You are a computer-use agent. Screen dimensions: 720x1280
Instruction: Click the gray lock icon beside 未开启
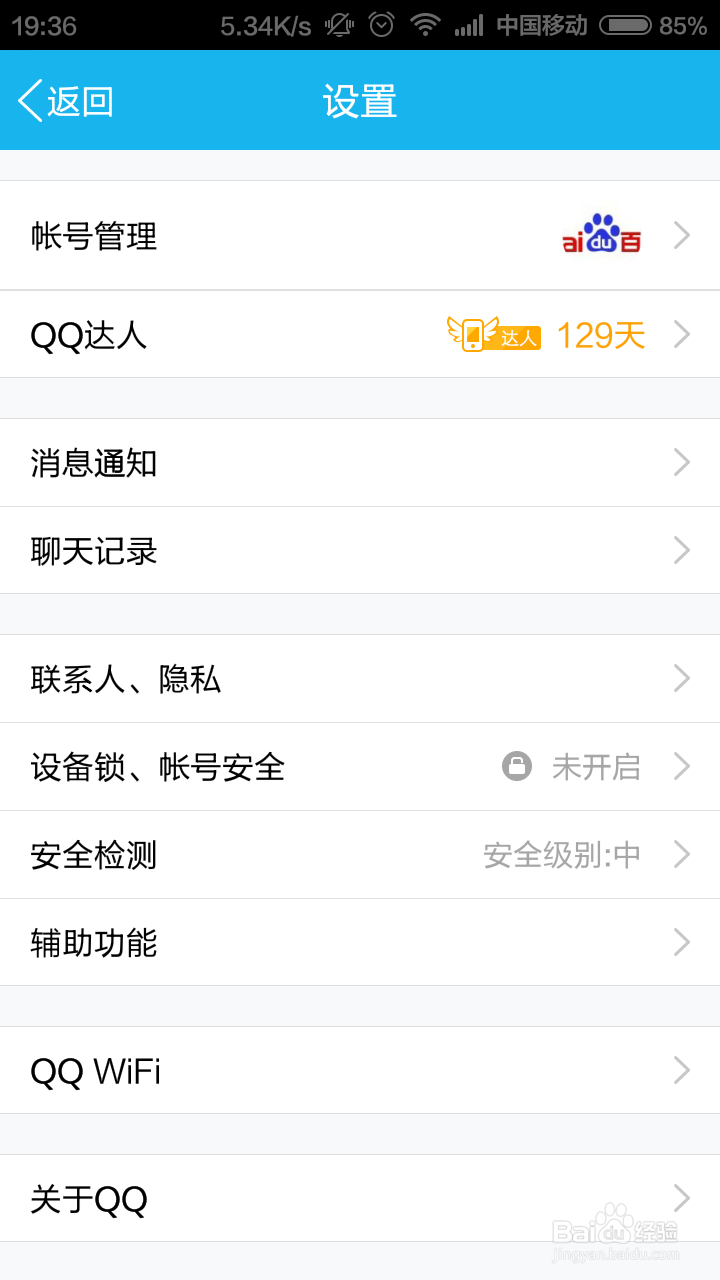click(x=517, y=767)
